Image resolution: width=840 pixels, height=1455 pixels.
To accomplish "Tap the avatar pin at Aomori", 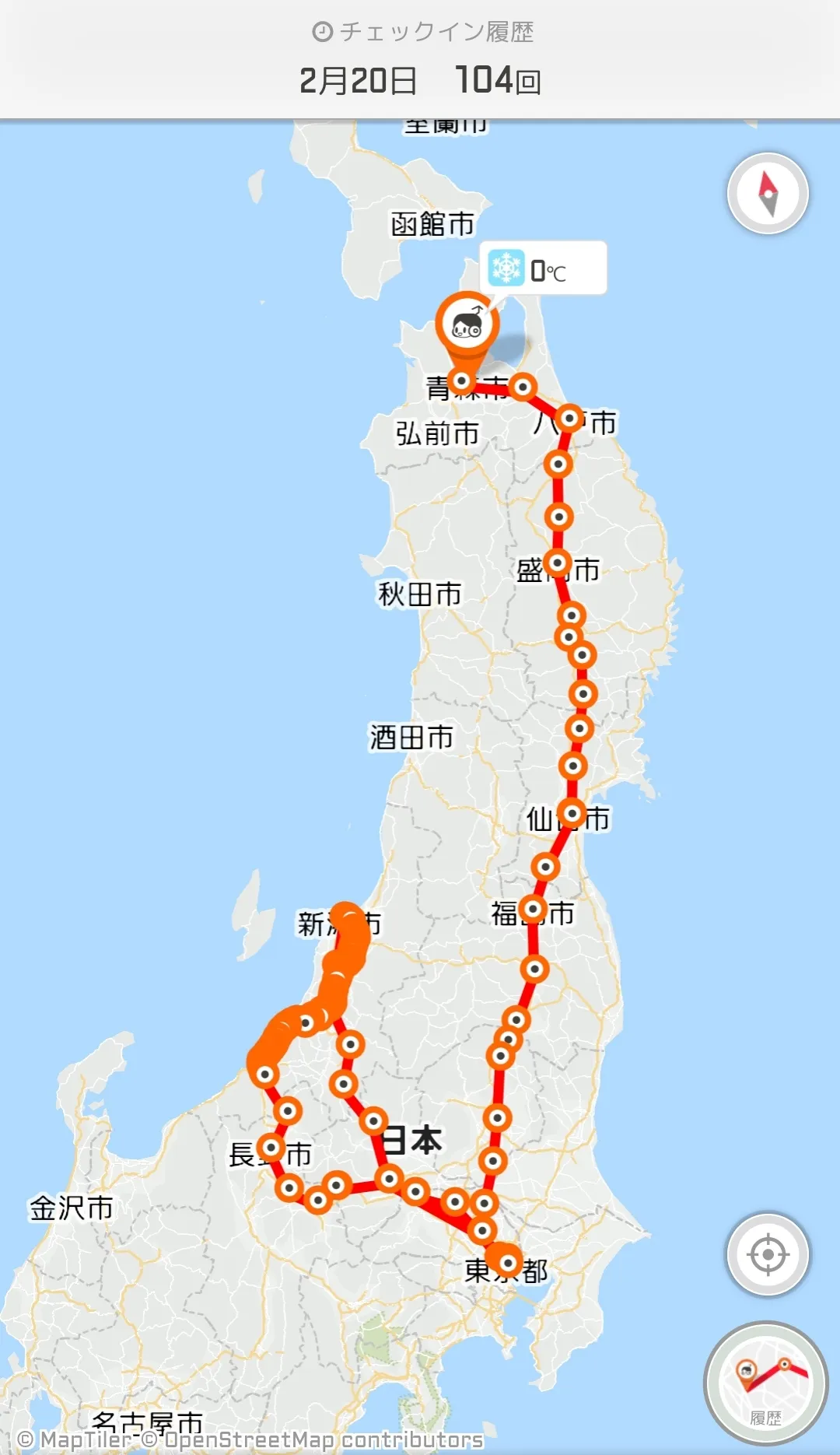I will pyautogui.click(x=467, y=325).
